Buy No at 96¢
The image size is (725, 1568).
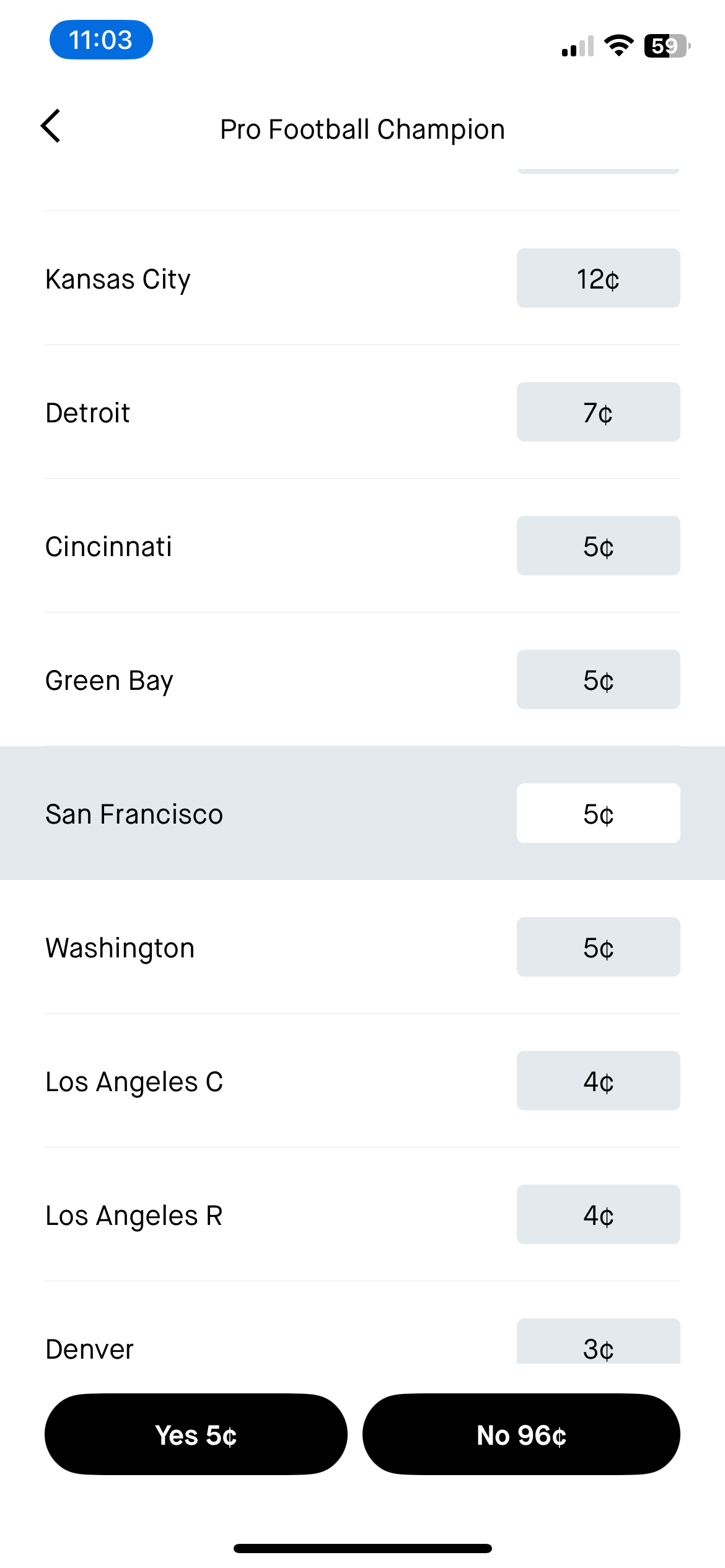(521, 1434)
